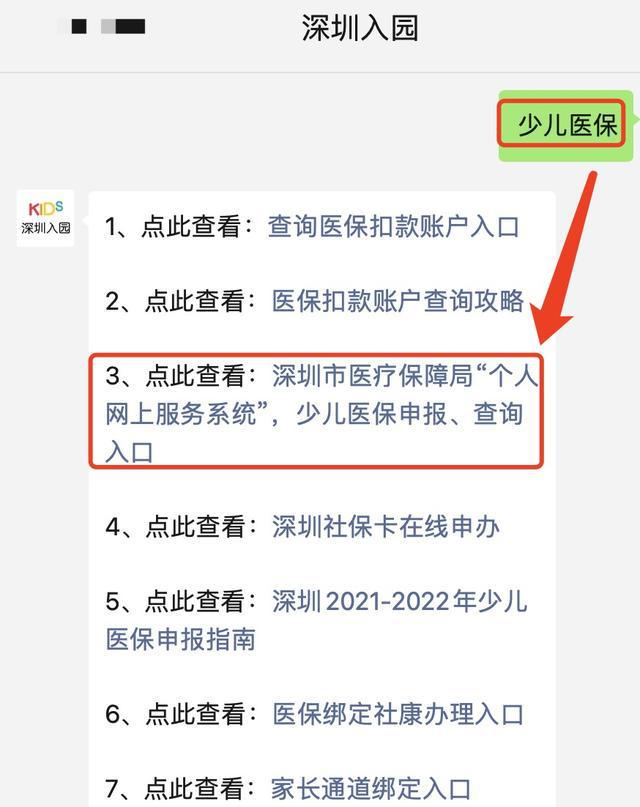Open the 医保扣款账户查询攻略 link
Screen dimensions: 640x807
[x=398, y=301]
